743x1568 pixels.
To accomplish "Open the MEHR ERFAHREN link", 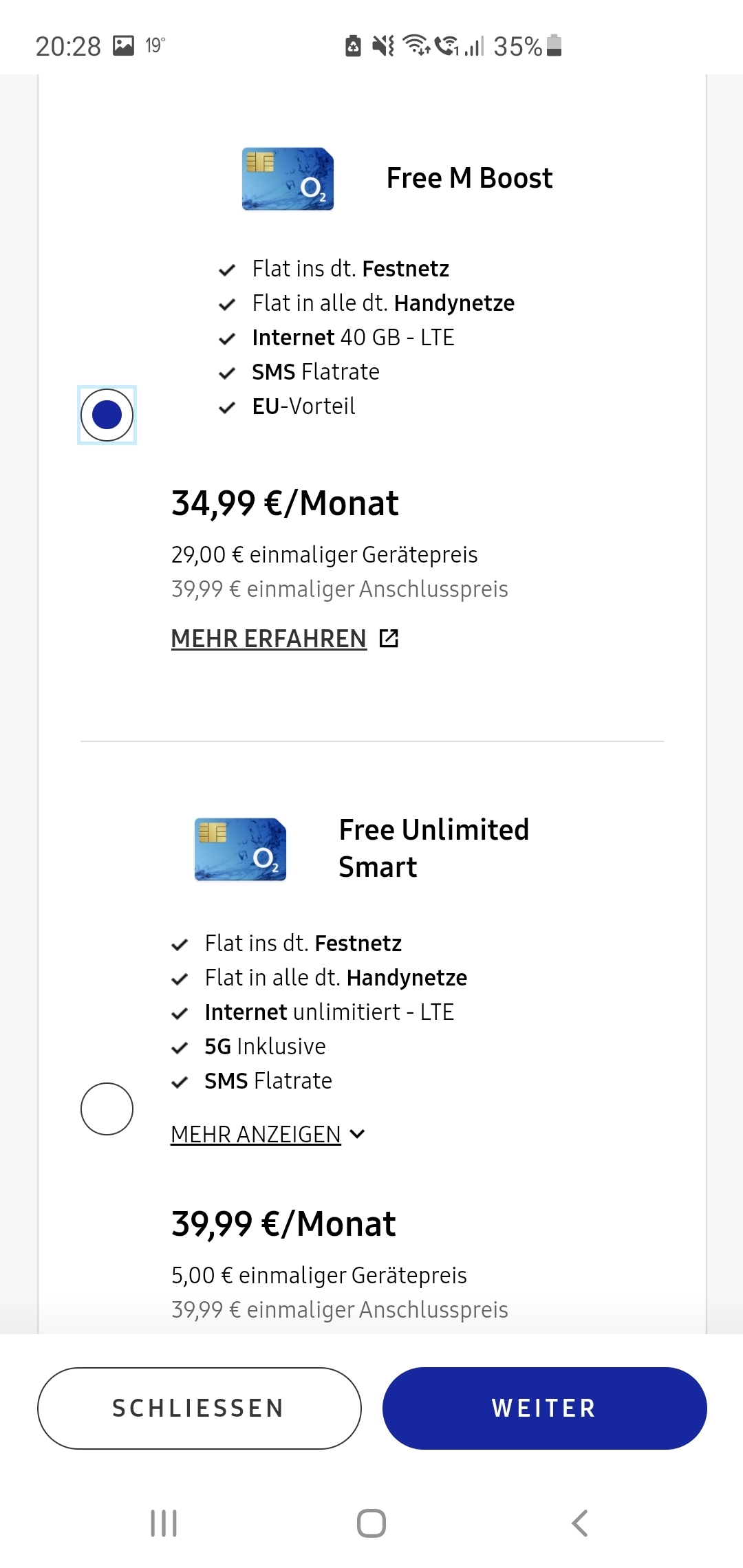I will pos(285,639).
